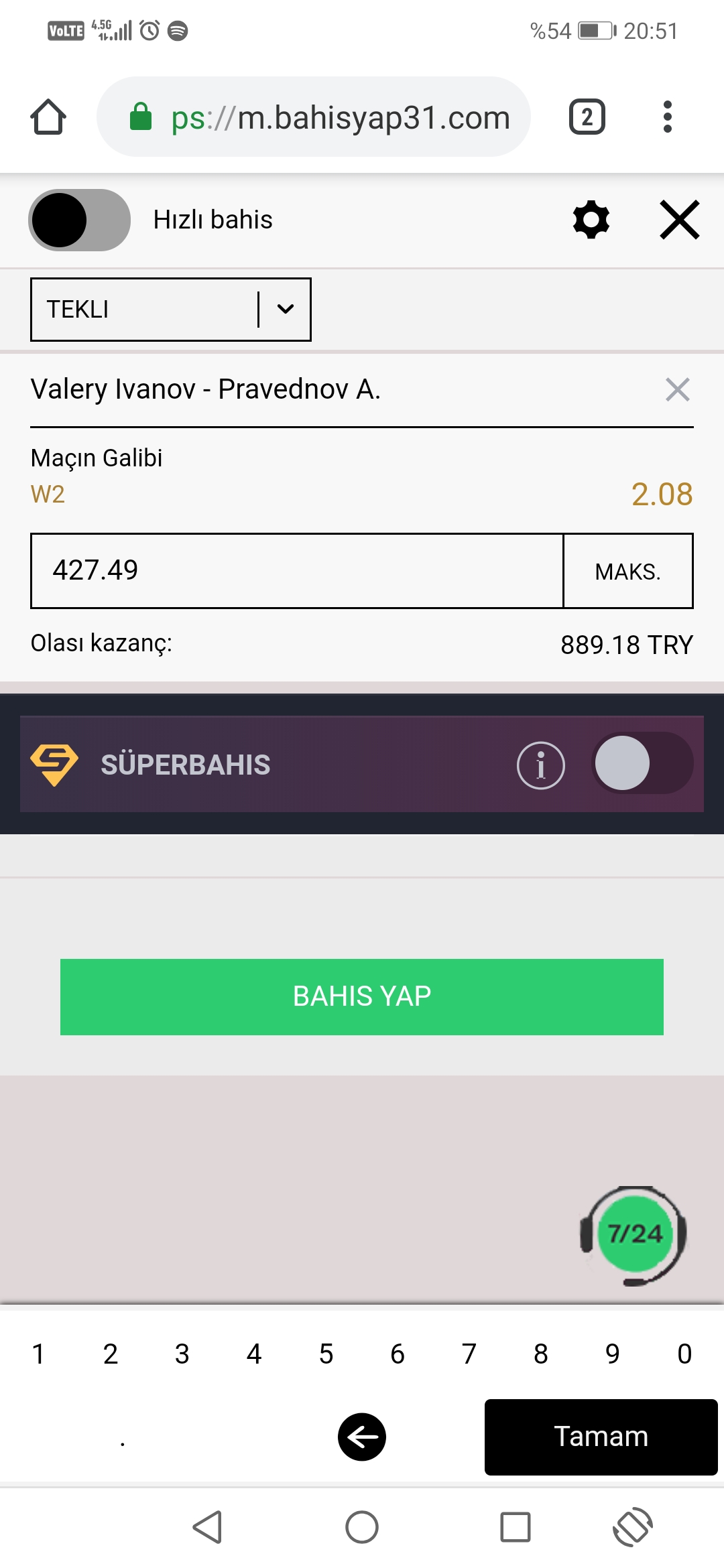Expand the TEKLI bet type dropdown
Viewport: 724px width, 1568px height.
click(171, 310)
